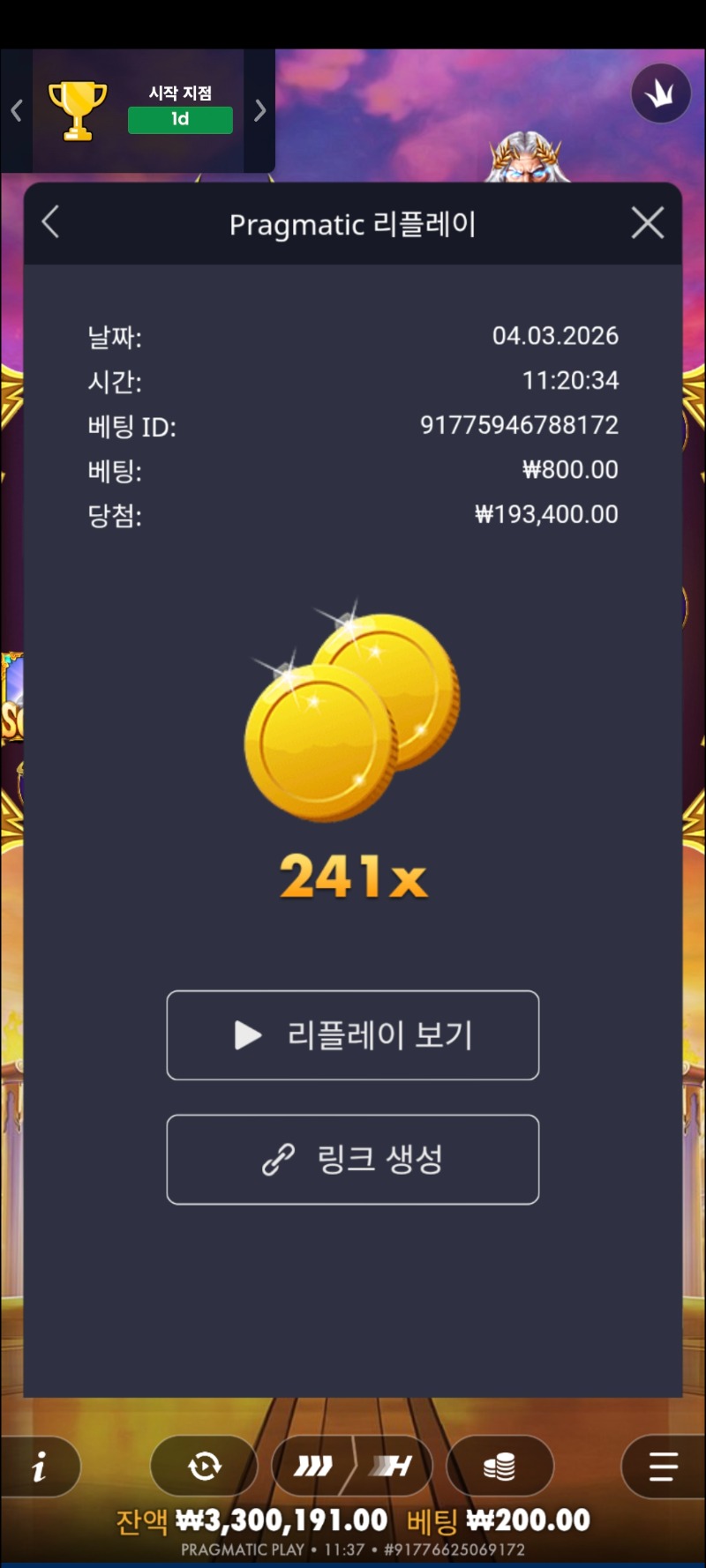Open the game info button
This screenshot has height=1568, width=706.
pyautogui.click(x=40, y=1467)
